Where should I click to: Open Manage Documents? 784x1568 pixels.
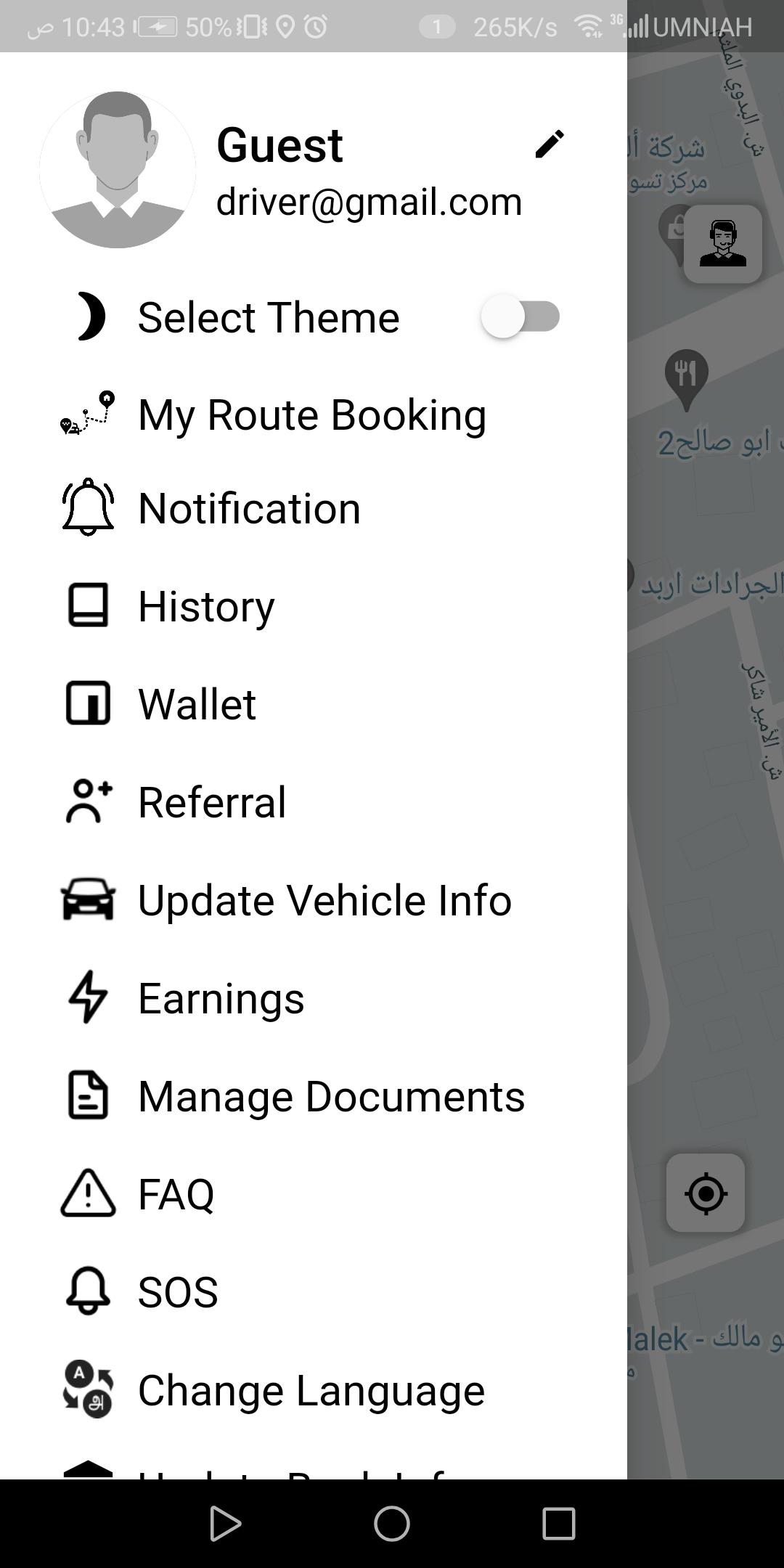coord(314,1095)
